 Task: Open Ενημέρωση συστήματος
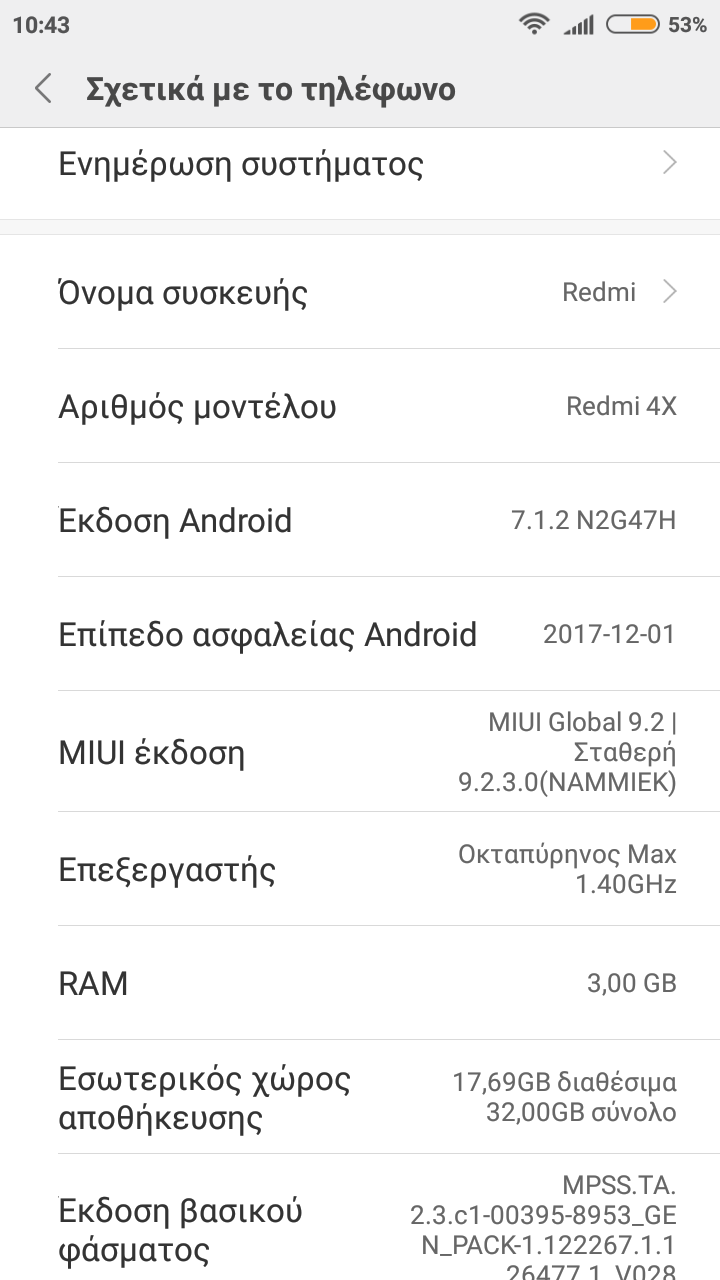pyautogui.click(x=360, y=164)
